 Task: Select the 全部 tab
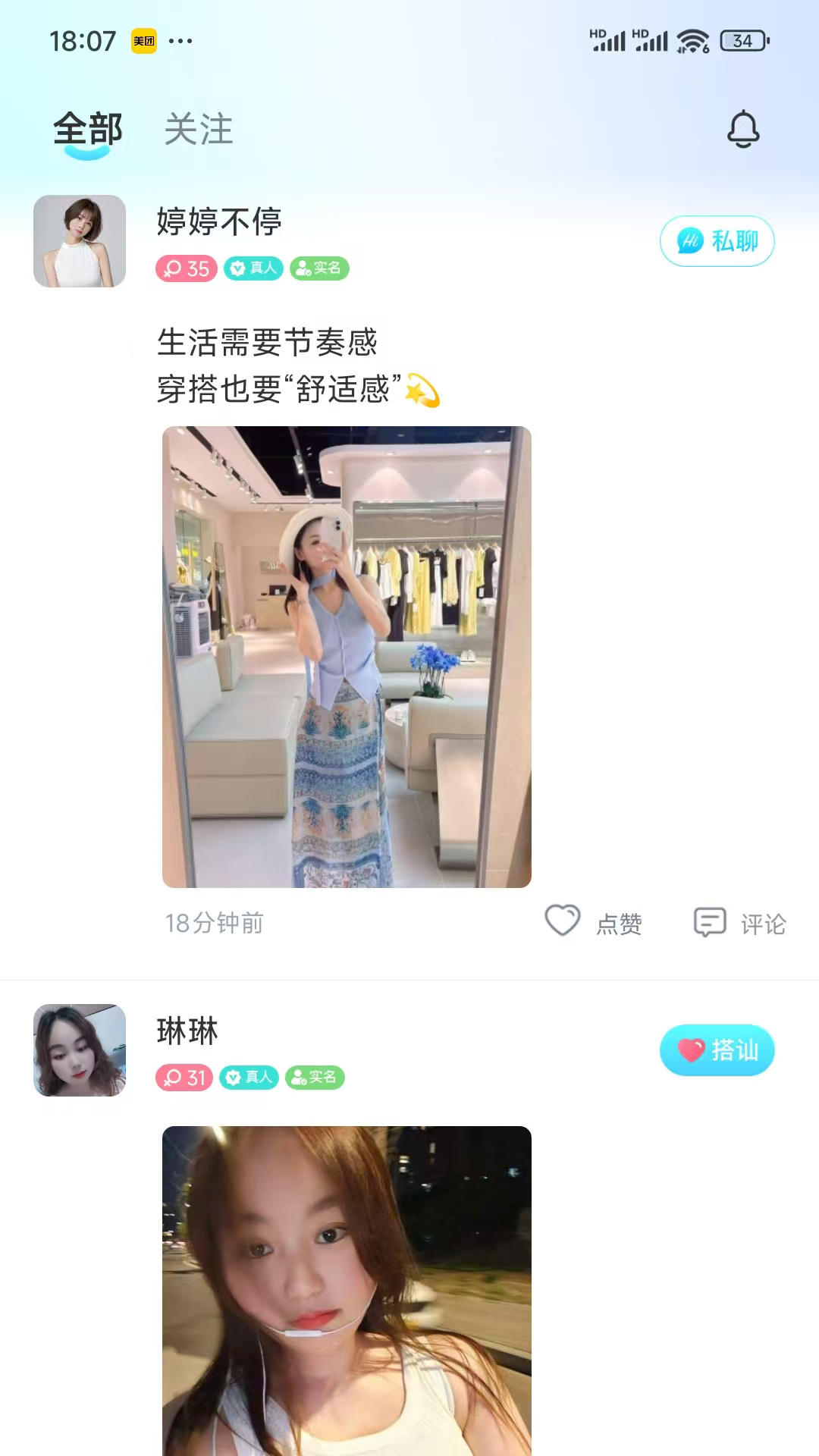pyautogui.click(x=86, y=130)
